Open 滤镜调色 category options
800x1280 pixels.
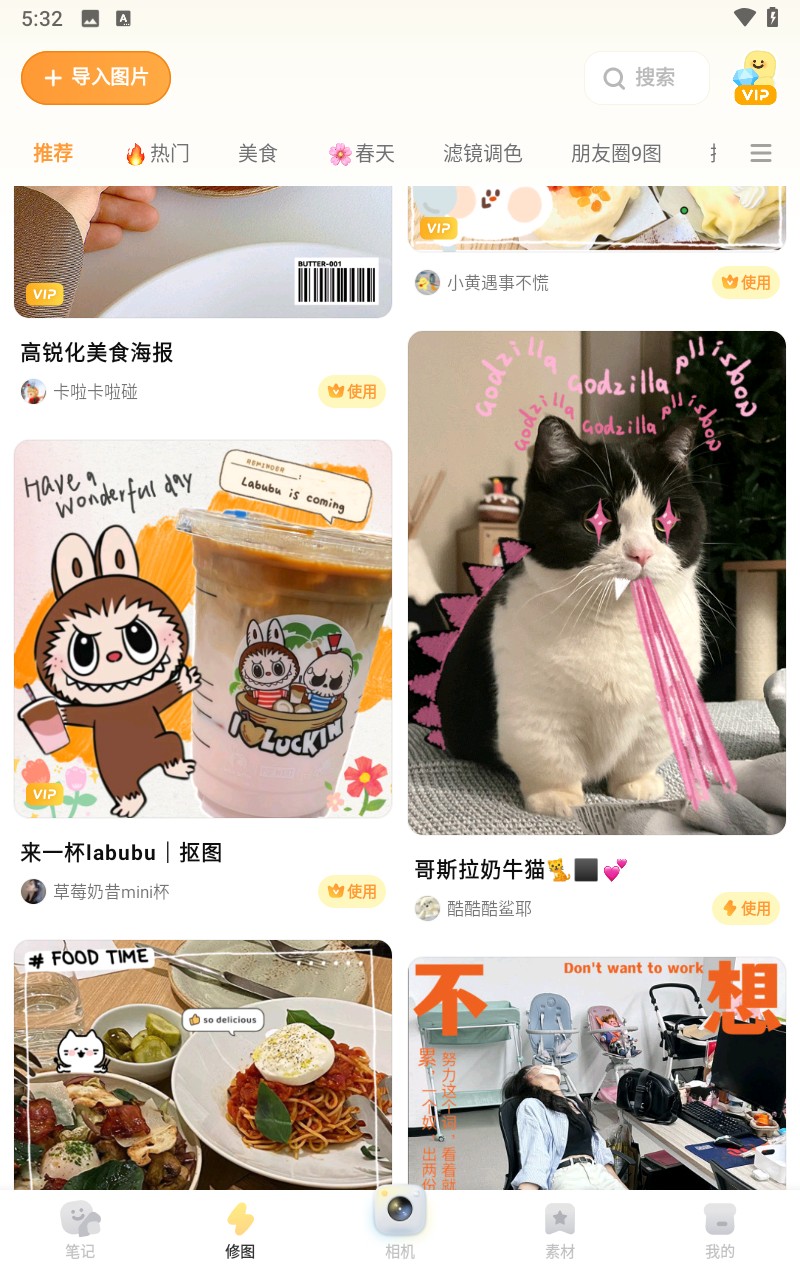coord(483,153)
